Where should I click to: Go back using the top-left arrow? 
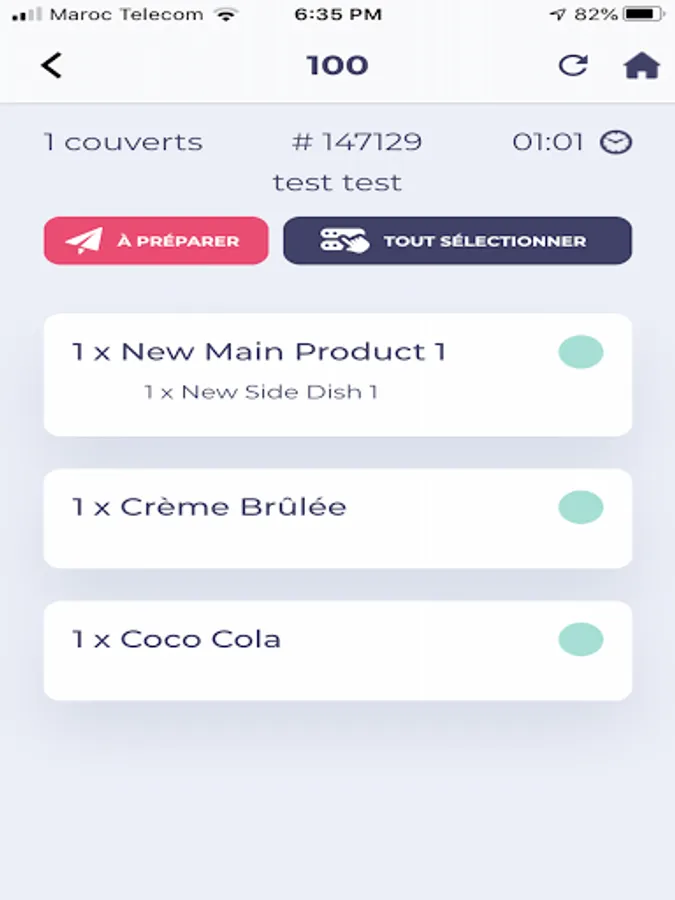(51, 65)
